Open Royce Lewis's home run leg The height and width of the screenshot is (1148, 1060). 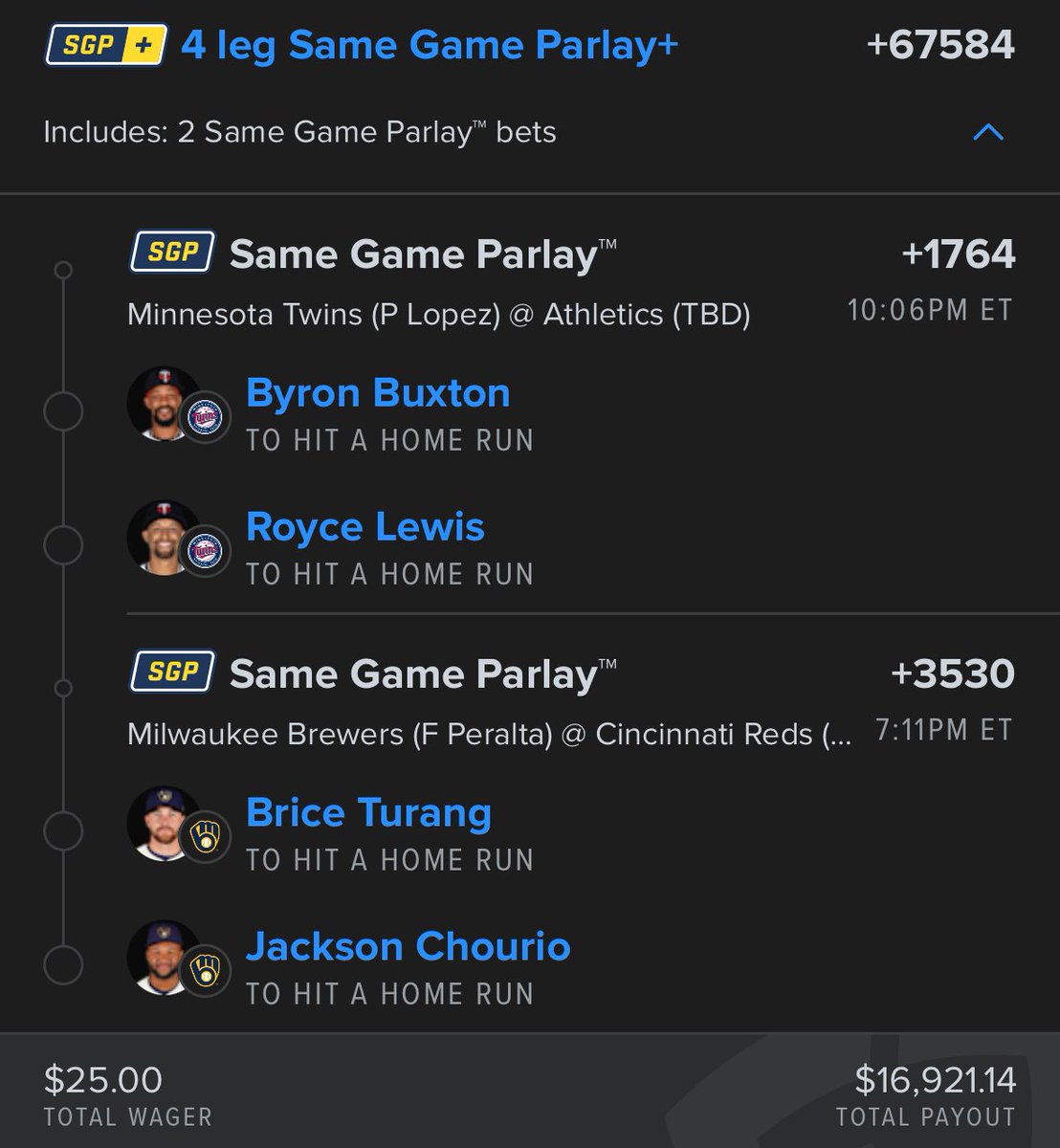pos(364,528)
